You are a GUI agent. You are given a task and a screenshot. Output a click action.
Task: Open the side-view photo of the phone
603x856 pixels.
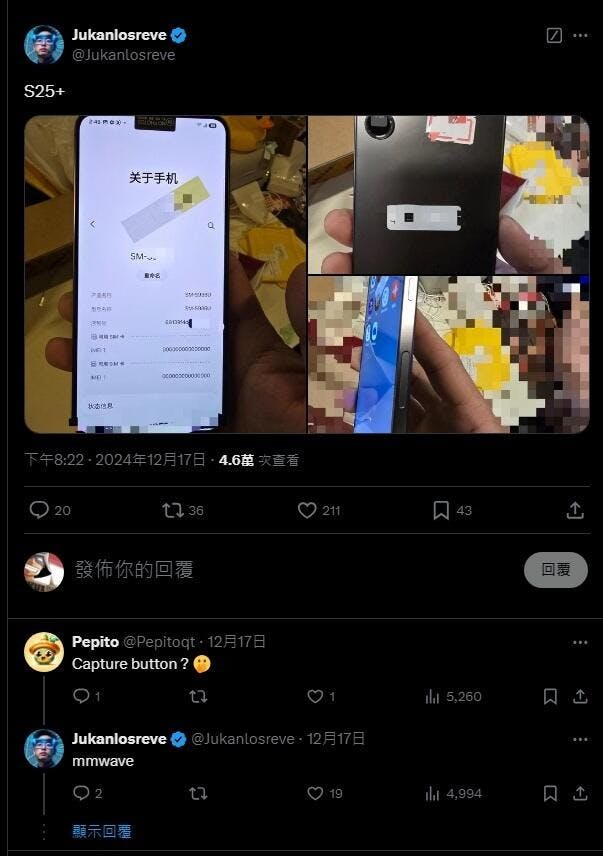point(448,355)
